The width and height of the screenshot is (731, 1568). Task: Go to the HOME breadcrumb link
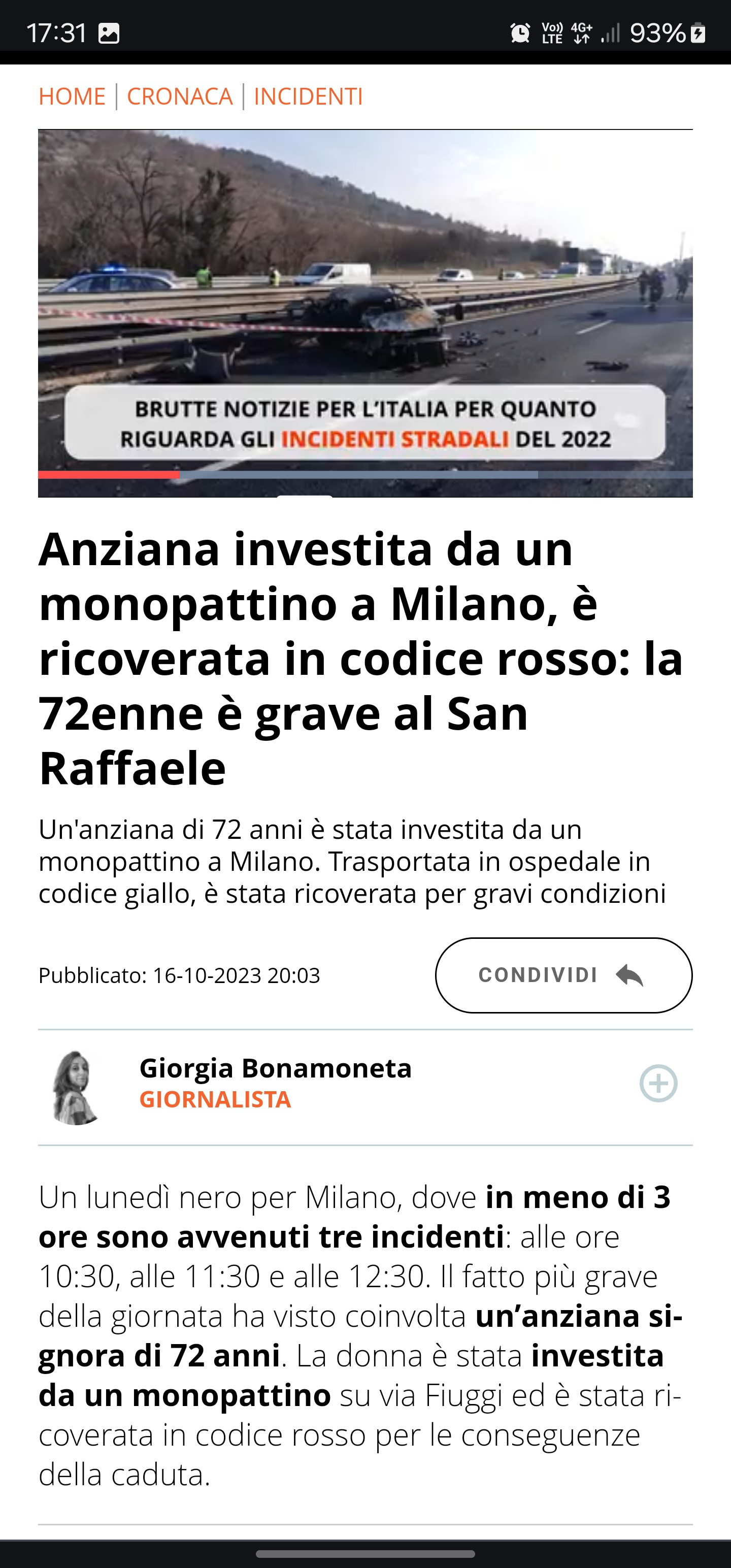click(x=72, y=96)
